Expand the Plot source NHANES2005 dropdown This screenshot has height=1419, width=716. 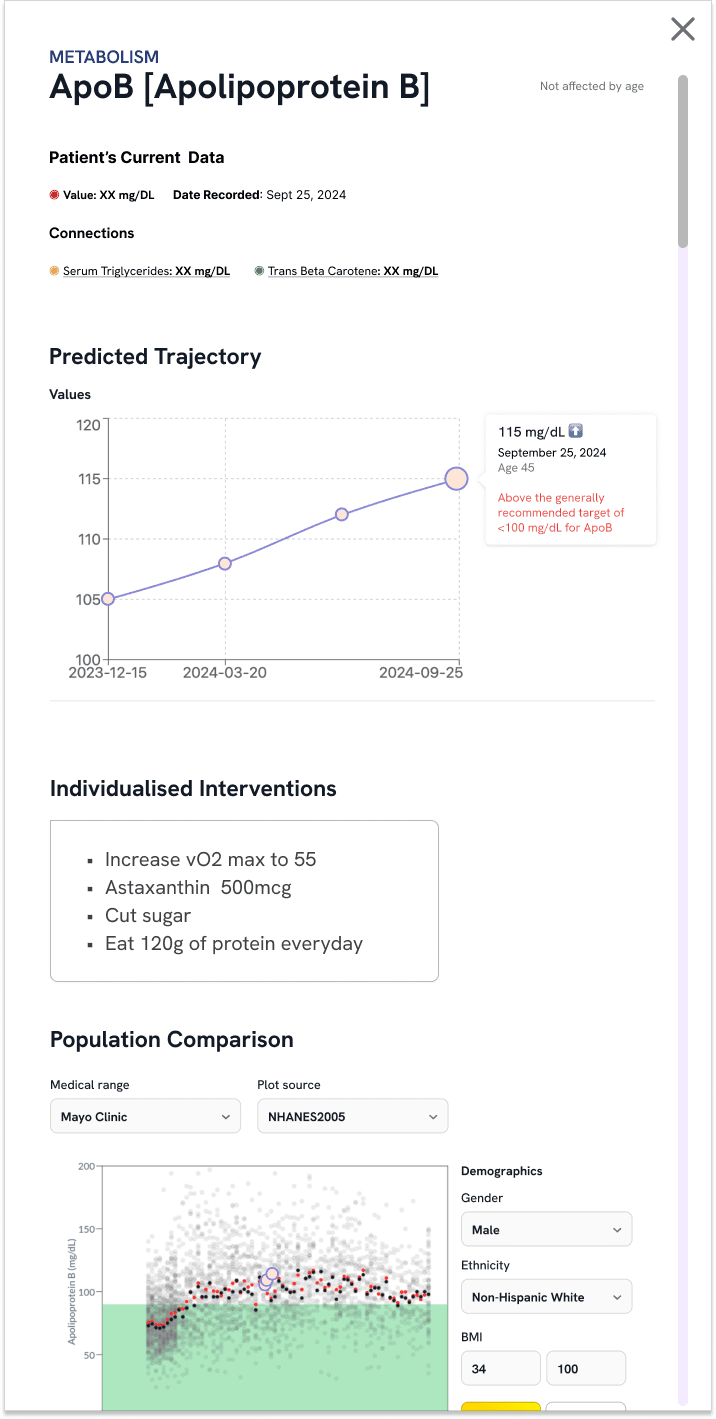pyautogui.click(x=352, y=1117)
